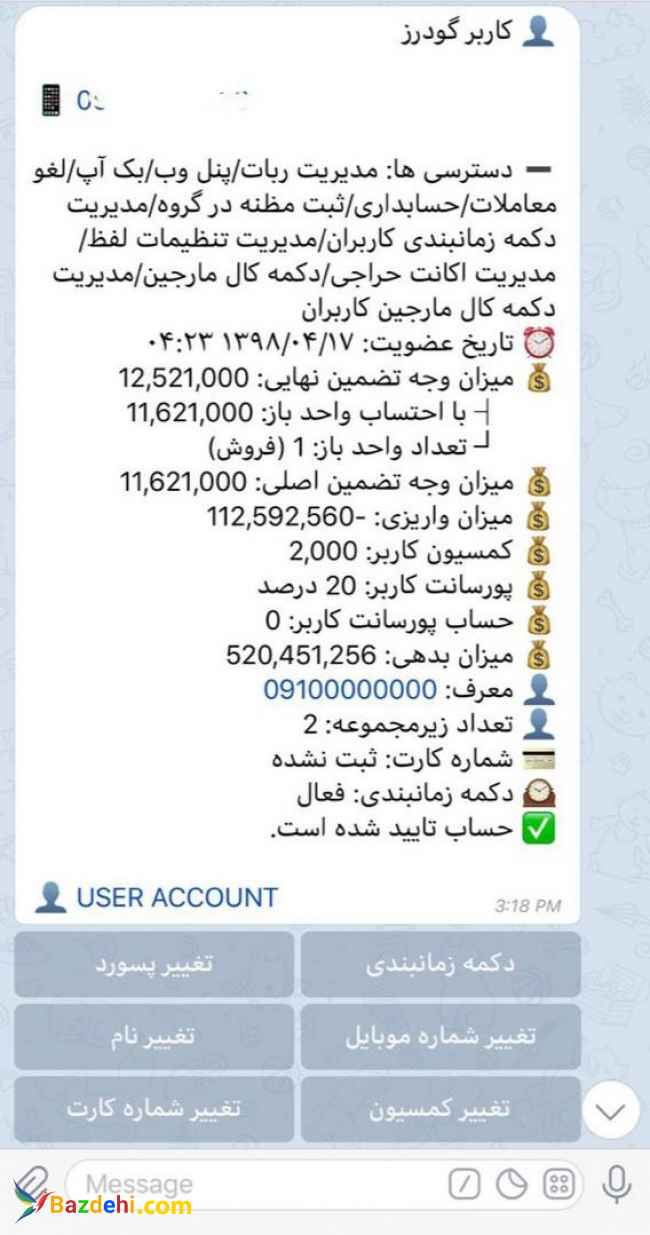Hide the bot keyboard using the grid icon
The width and height of the screenshot is (650, 1235).
pyautogui.click(x=559, y=1185)
